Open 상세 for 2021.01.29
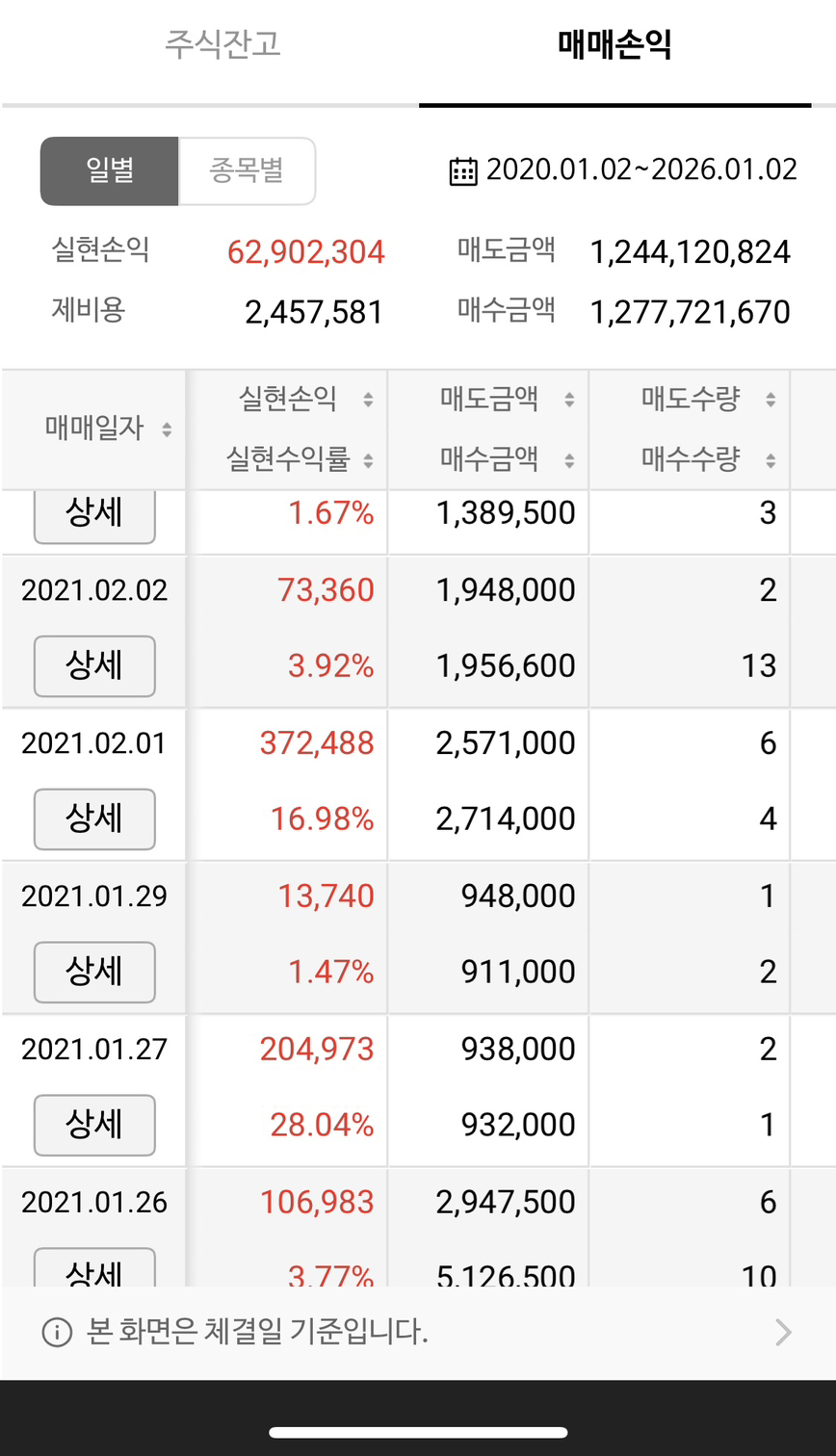The width and height of the screenshot is (836, 1456). coord(93,972)
